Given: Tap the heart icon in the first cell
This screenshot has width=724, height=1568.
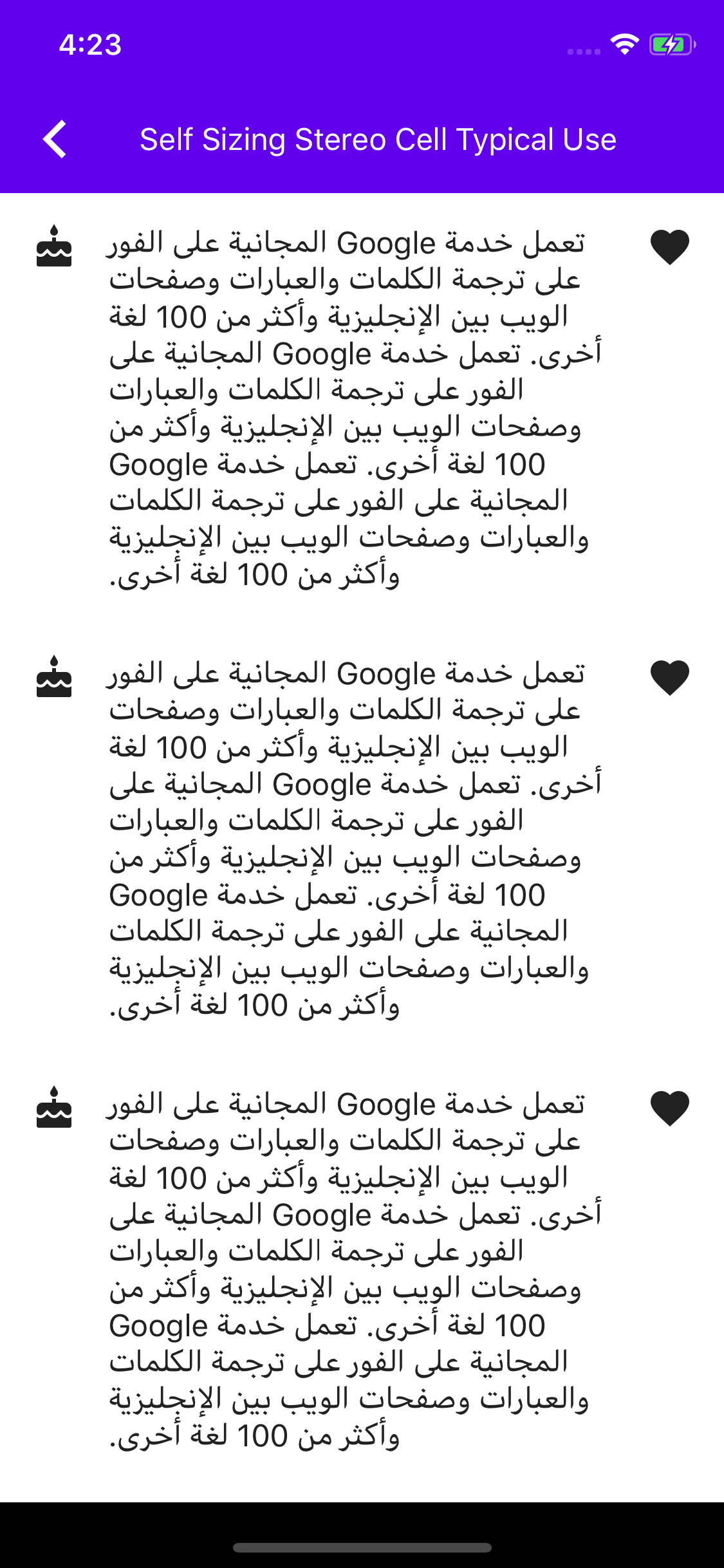Looking at the screenshot, I should coord(669,247).
